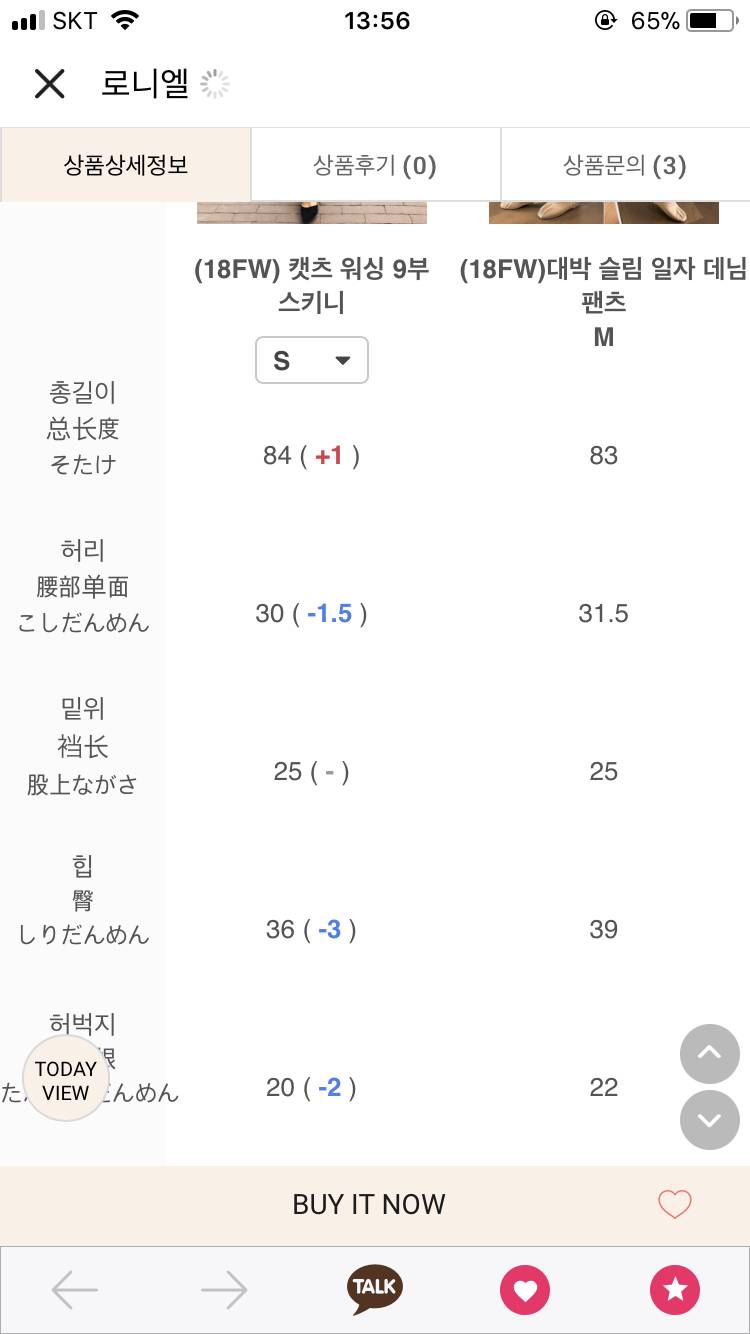Viewport: 750px width, 1334px height.
Task: Close the 로니엘 product page with the X
Action: (x=49, y=84)
